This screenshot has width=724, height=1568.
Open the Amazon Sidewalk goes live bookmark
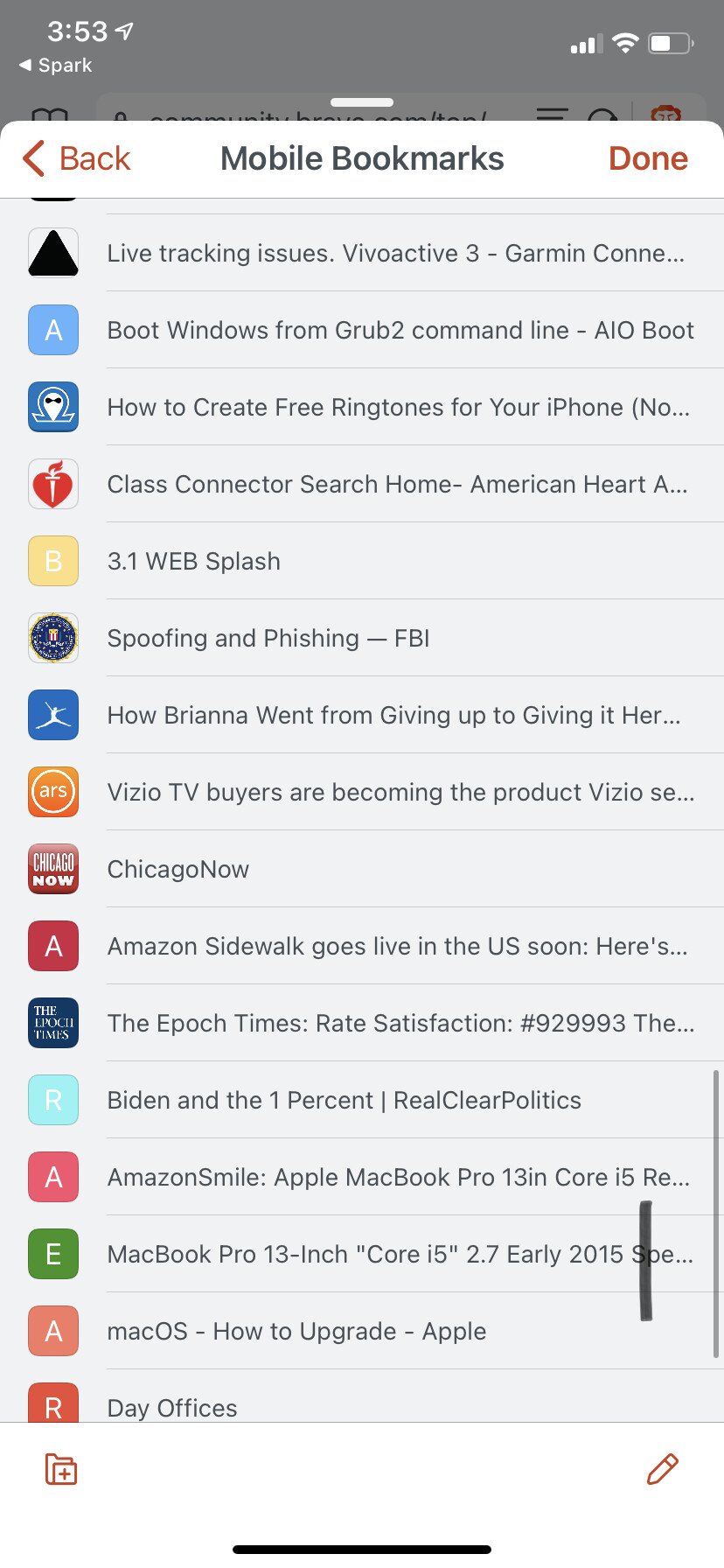(396, 947)
